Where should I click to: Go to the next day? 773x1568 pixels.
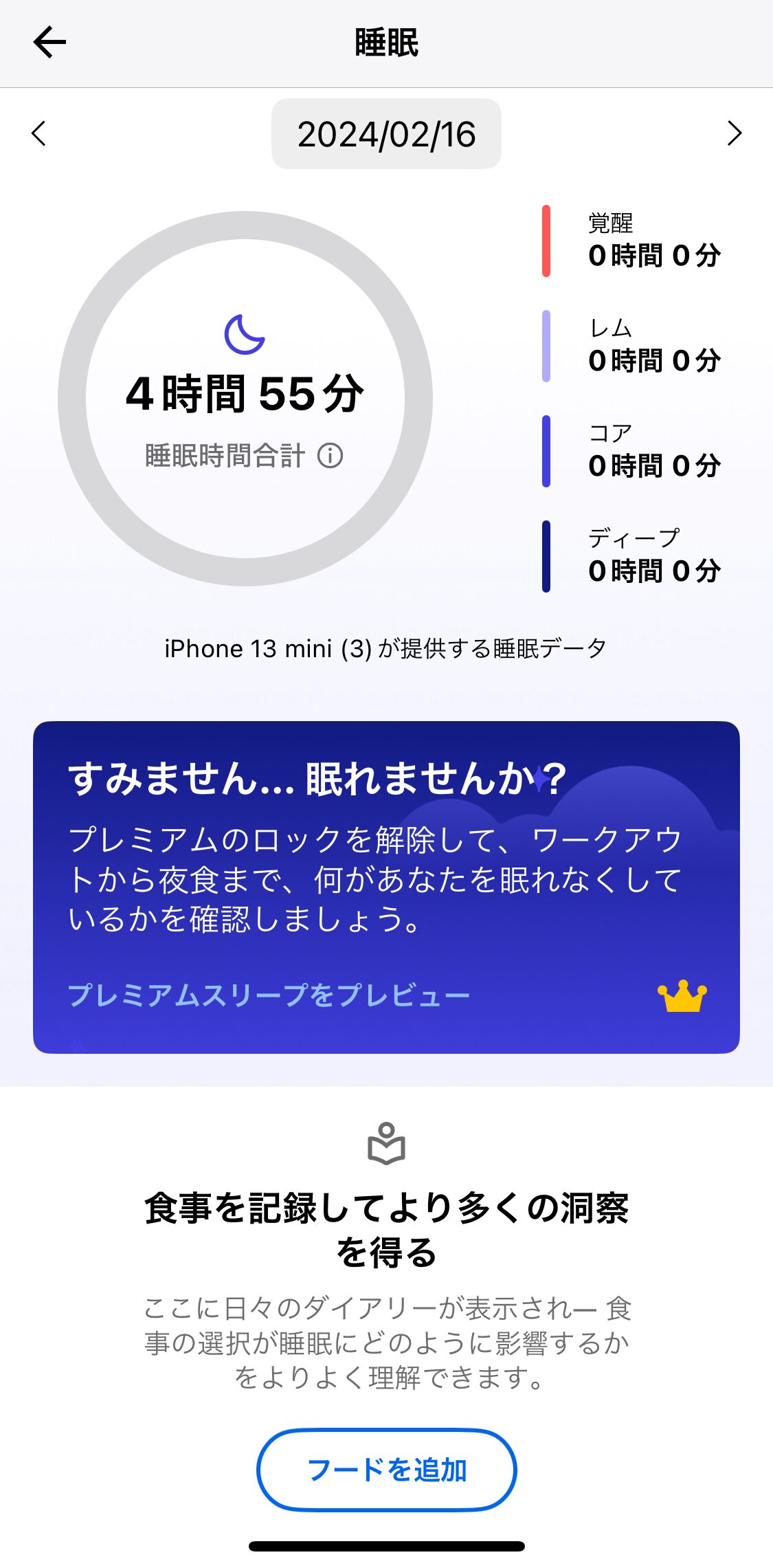735,133
